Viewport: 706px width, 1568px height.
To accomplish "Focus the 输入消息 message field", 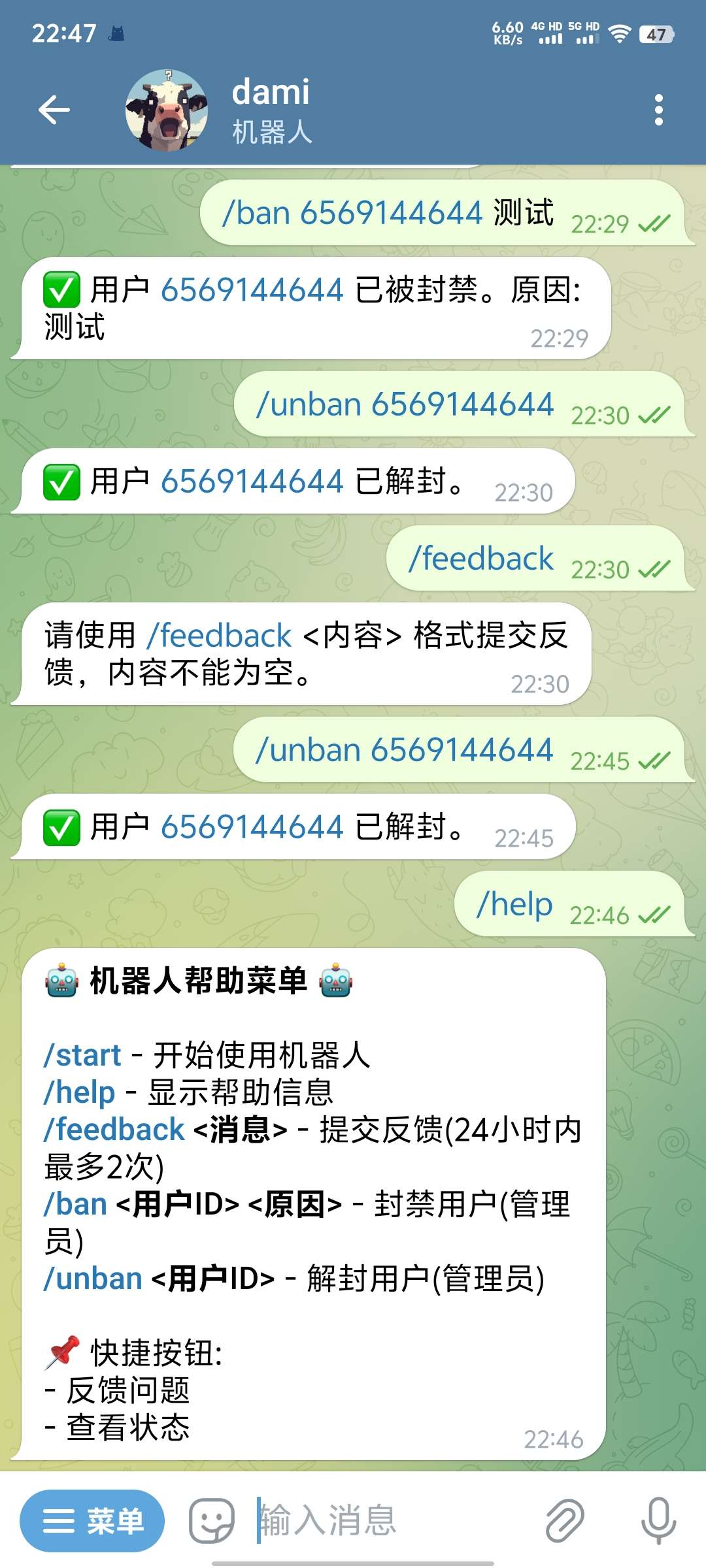I will tap(392, 1520).
